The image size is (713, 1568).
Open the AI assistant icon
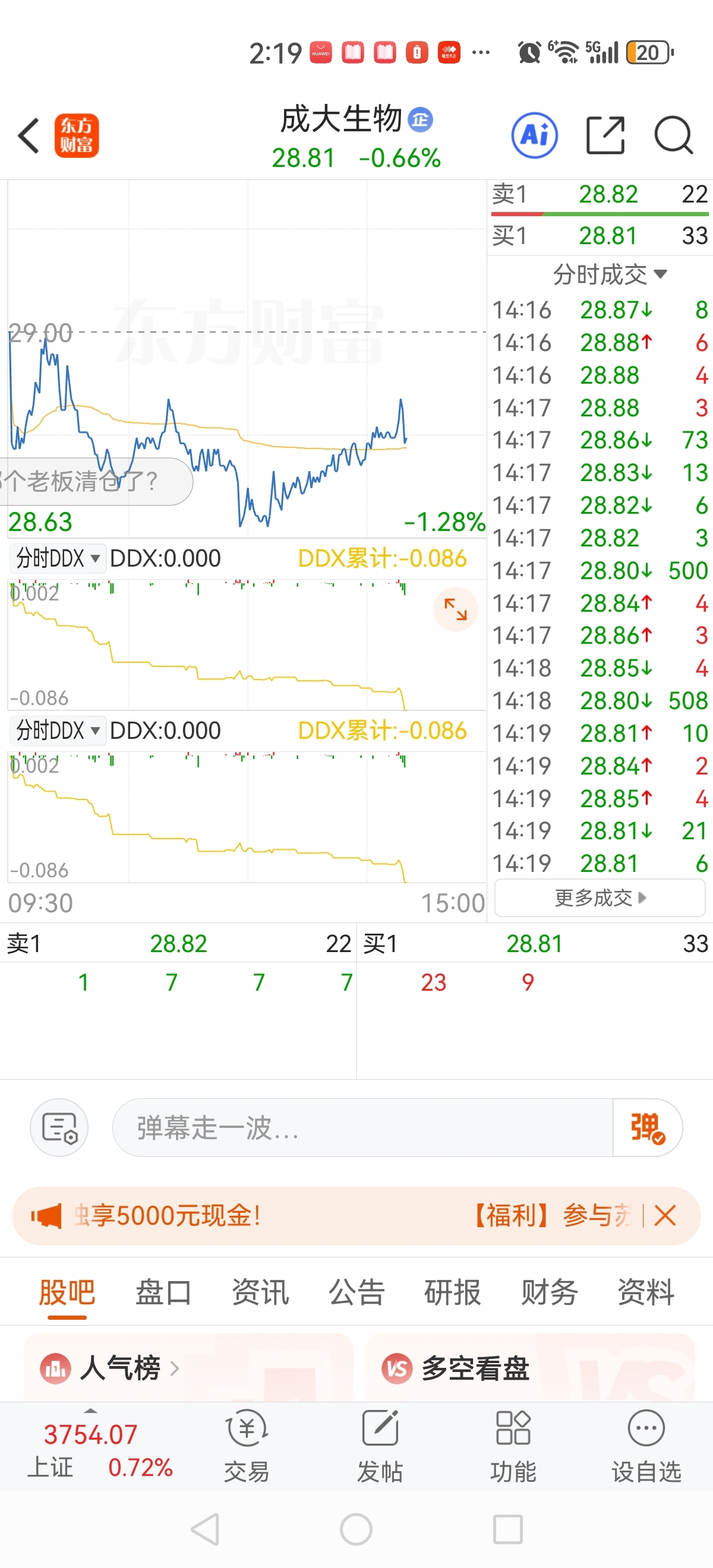535,135
